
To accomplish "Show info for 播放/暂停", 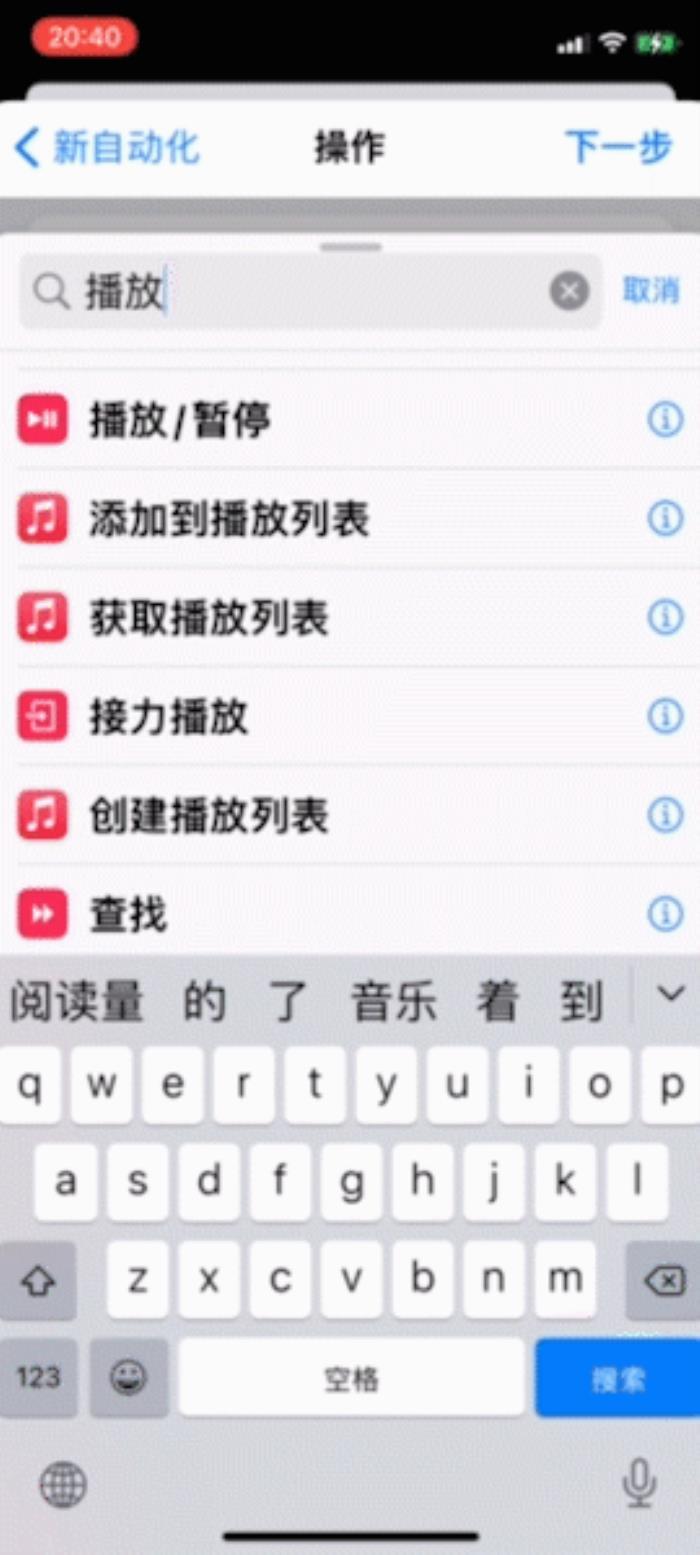I will click(664, 420).
